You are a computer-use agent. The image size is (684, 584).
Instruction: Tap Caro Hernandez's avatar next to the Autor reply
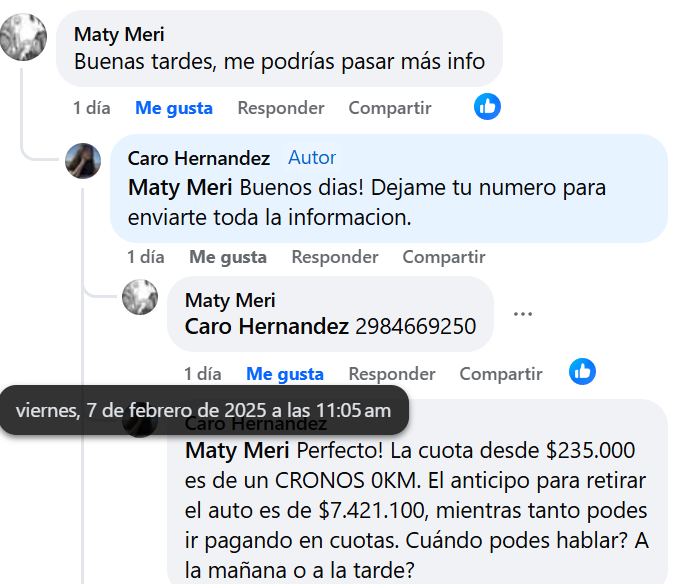click(83, 160)
